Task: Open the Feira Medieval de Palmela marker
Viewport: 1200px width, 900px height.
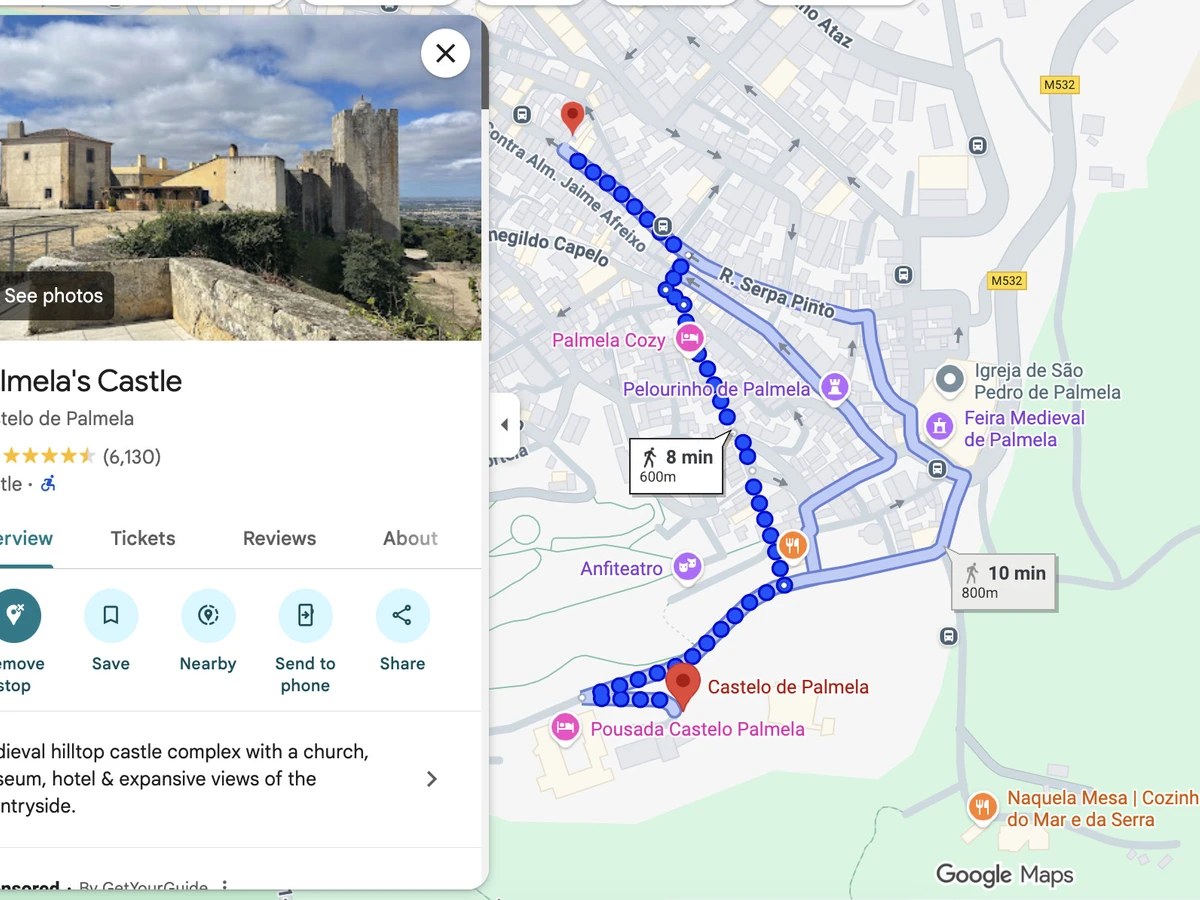Action: pyautogui.click(x=939, y=427)
